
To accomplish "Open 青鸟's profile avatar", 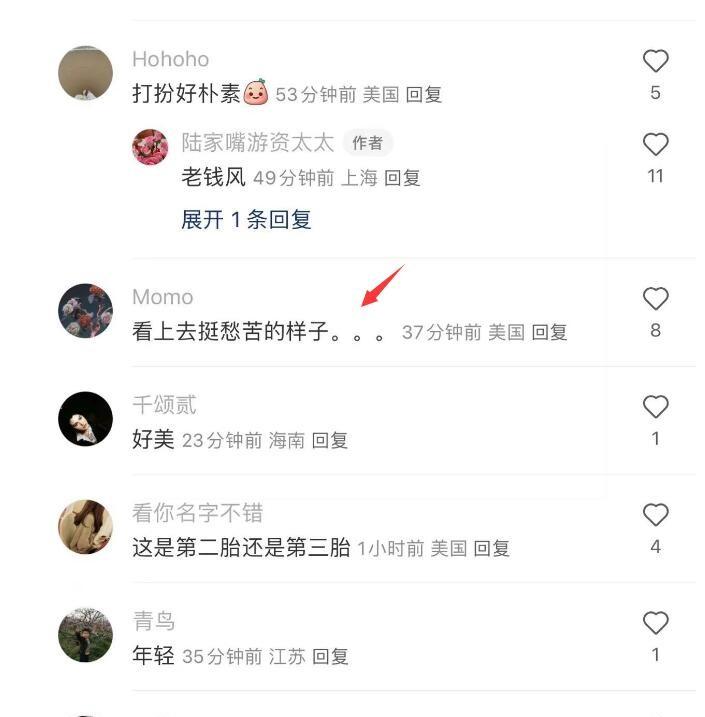I will pyautogui.click(x=85, y=635).
